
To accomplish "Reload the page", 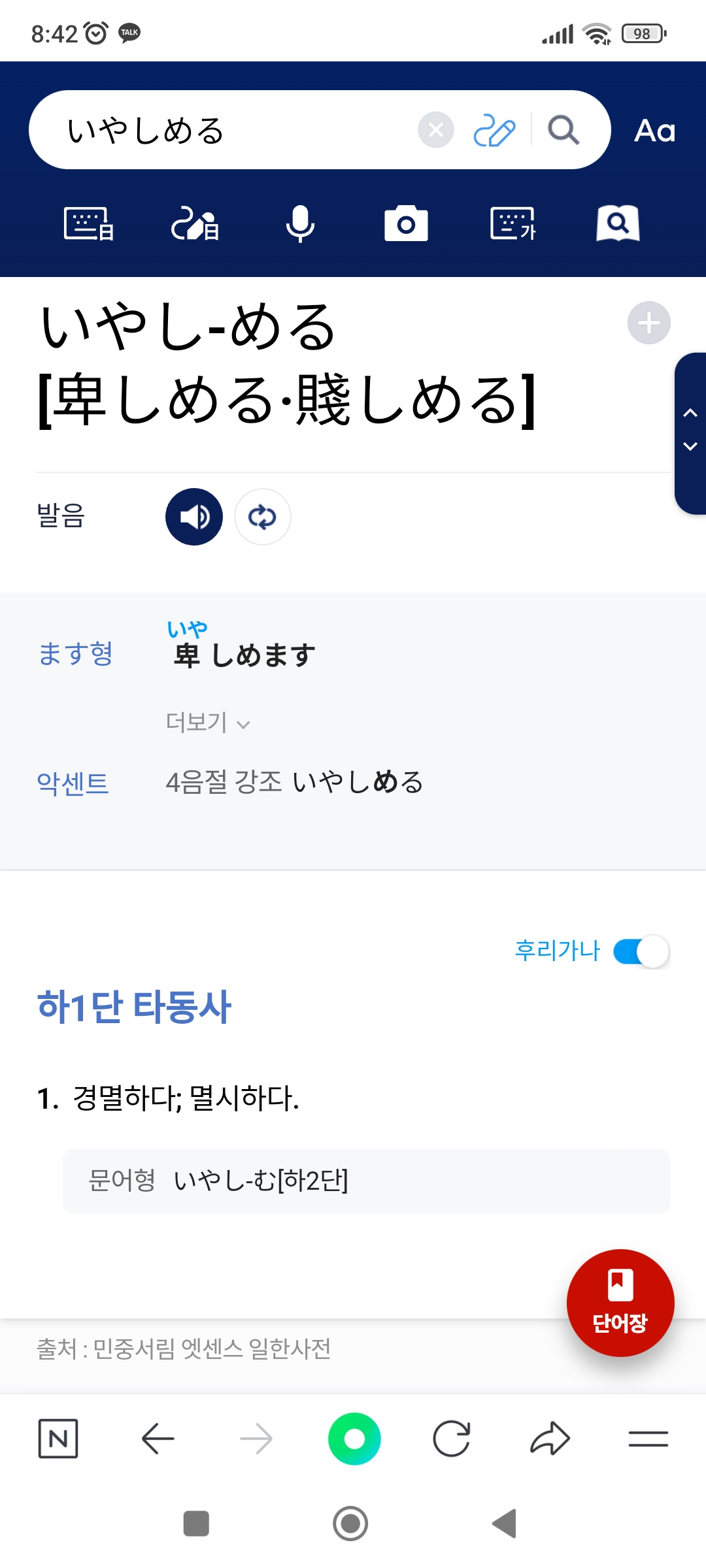I will click(452, 1439).
